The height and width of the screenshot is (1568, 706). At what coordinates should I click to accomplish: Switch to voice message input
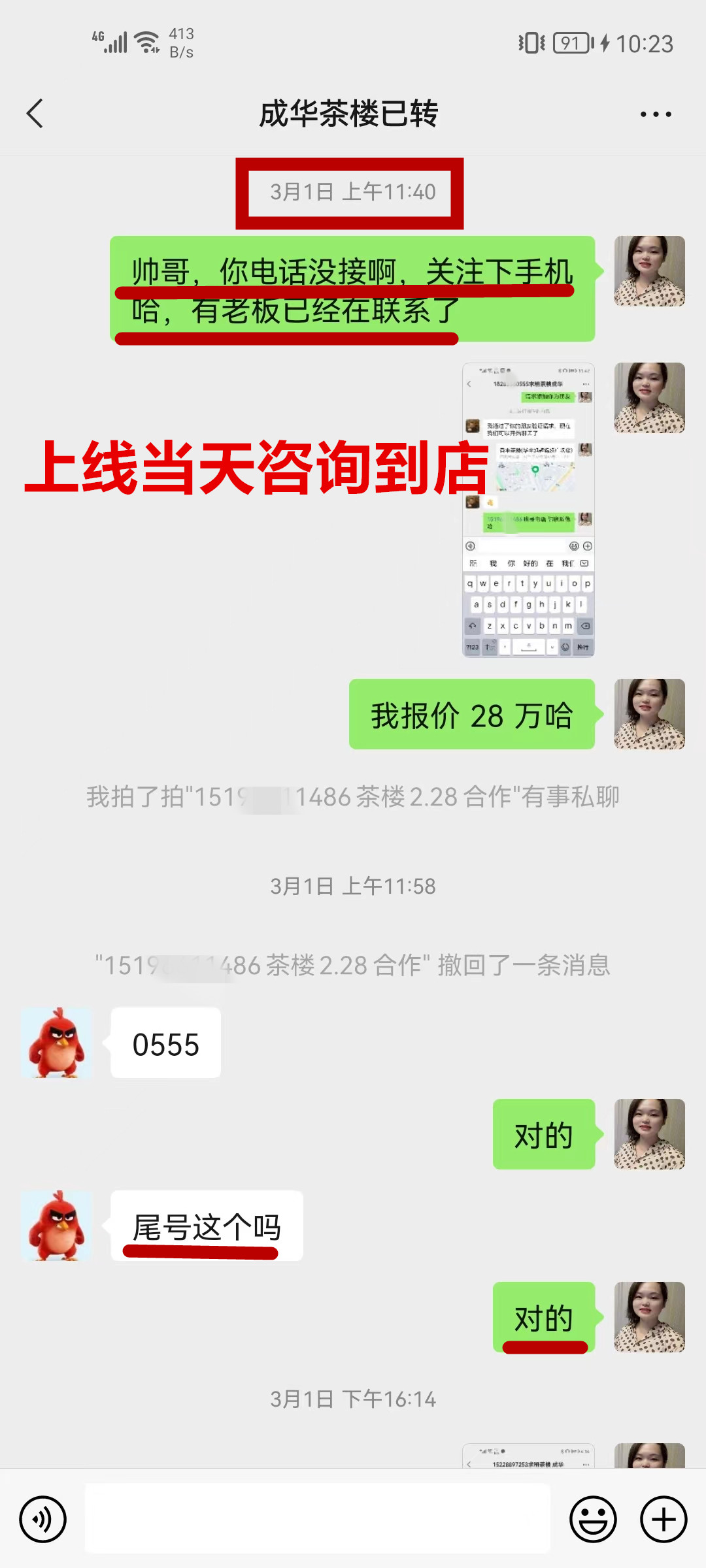(x=43, y=1519)
